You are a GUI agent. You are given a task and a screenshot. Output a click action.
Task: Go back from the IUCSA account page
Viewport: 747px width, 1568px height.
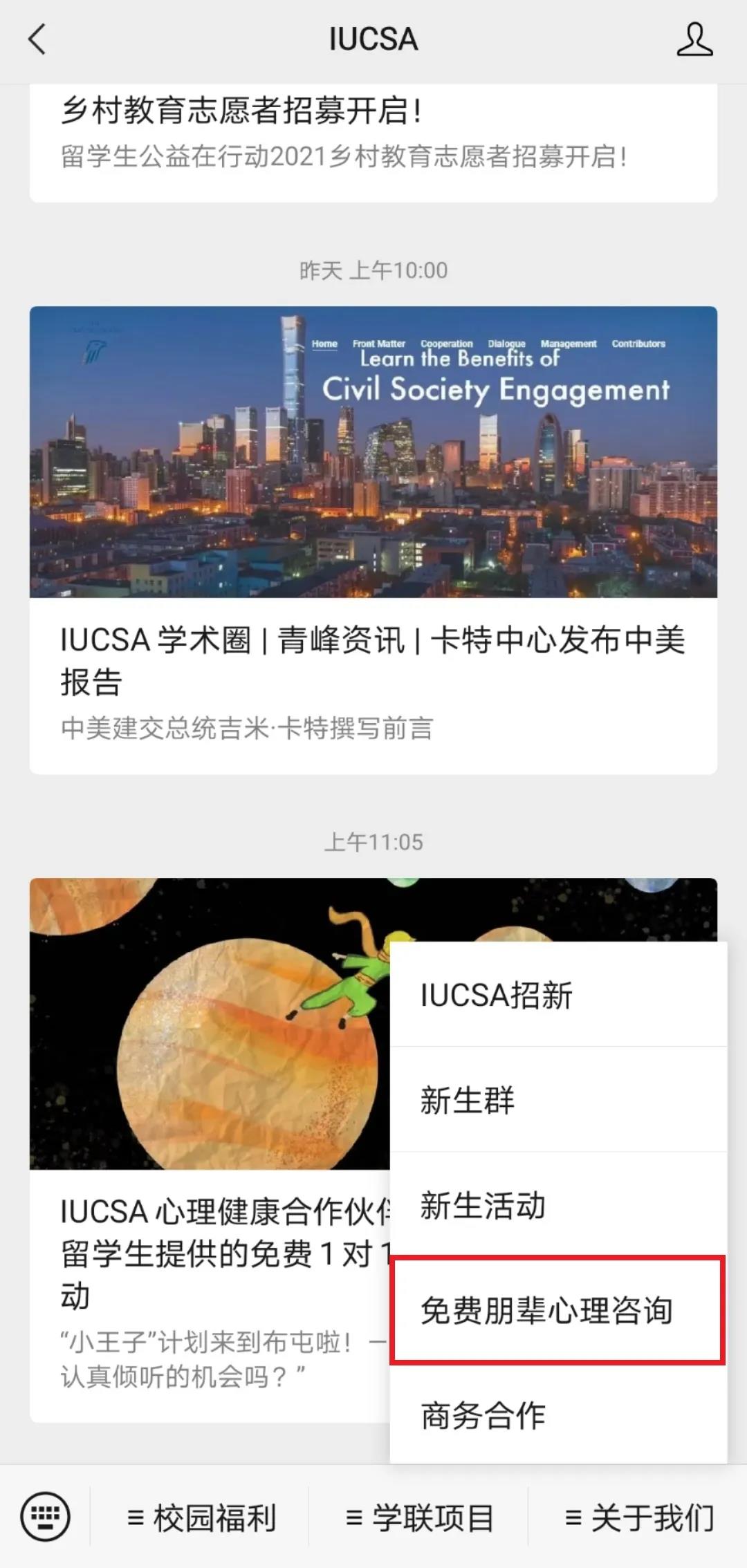(38, 39)
